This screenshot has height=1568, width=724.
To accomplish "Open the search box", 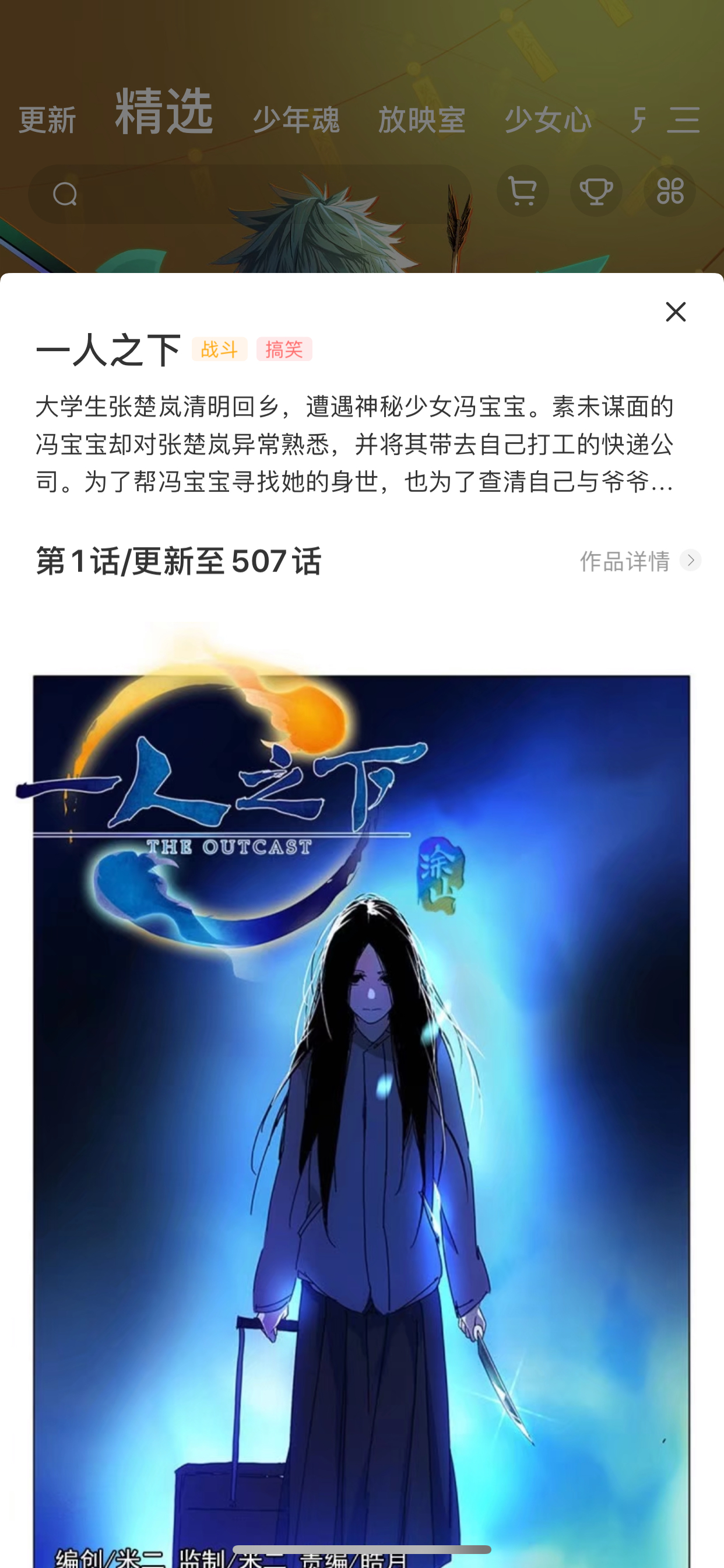I will tap(249, 194).
